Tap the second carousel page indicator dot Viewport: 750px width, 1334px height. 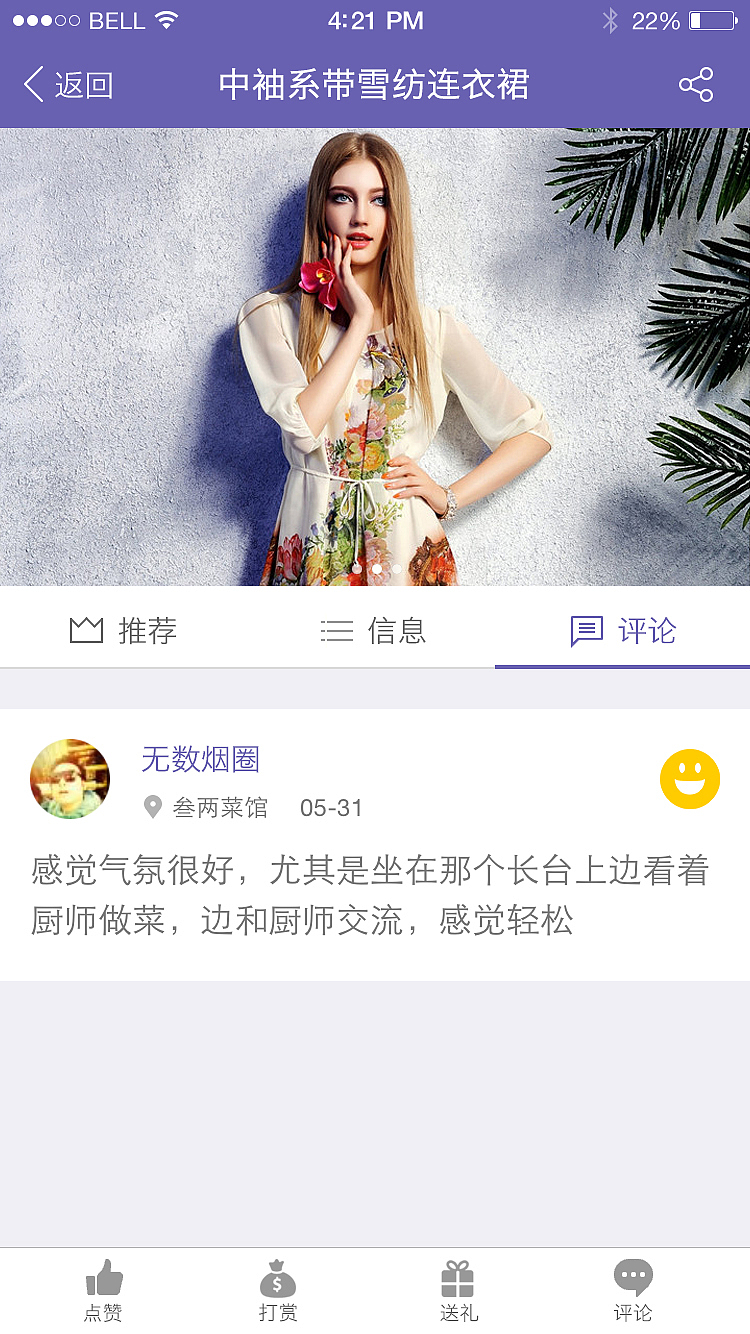(x=376, y=568)
